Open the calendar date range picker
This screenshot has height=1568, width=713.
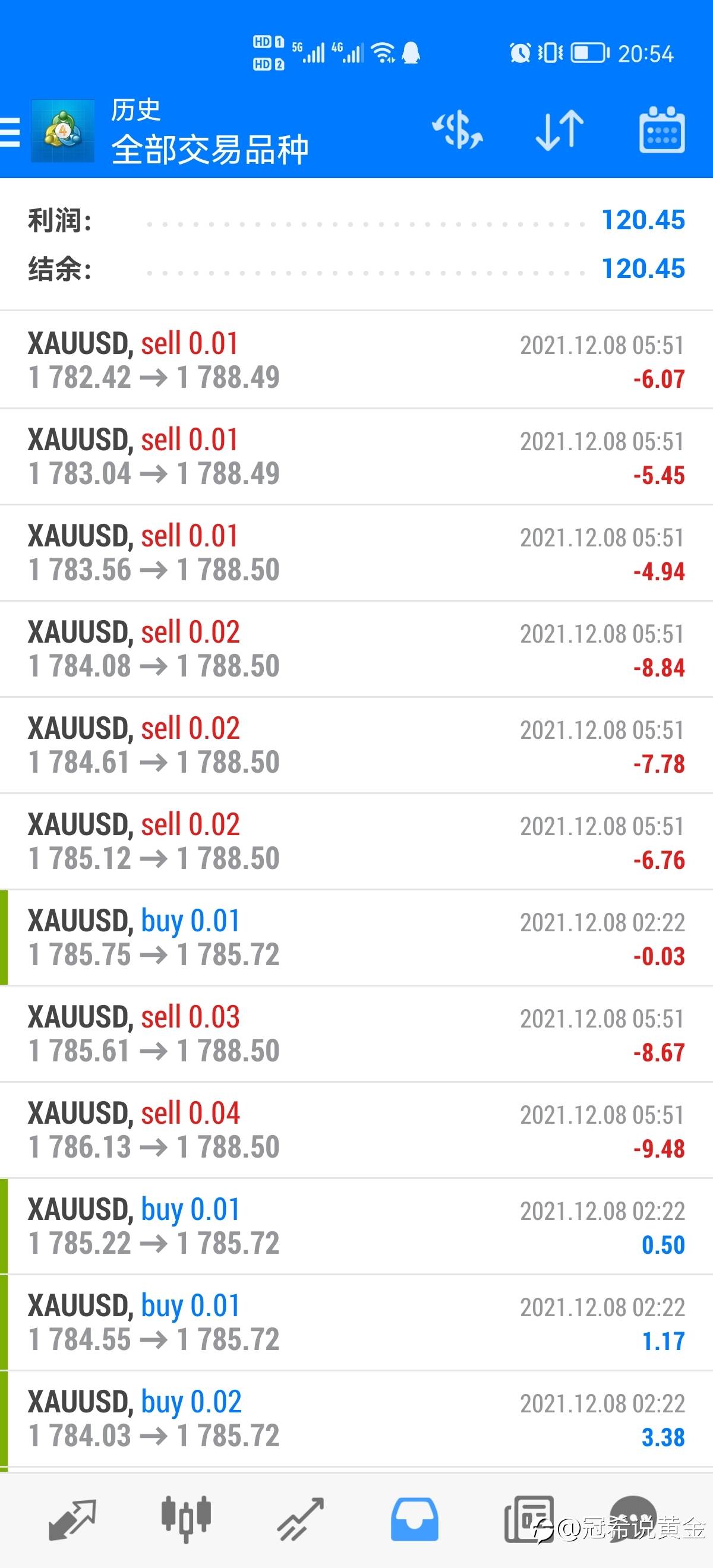point(662,129)
